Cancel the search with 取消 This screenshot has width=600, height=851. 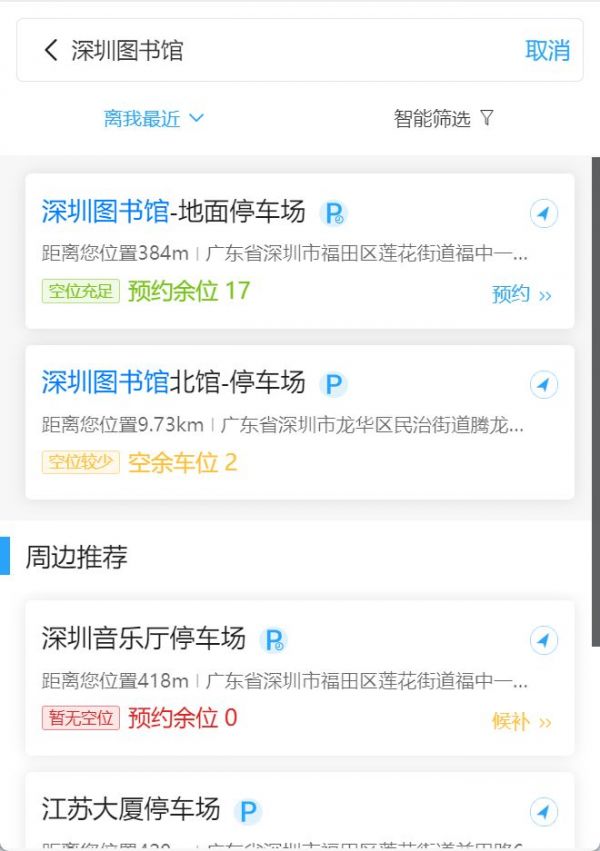(547, 51)
